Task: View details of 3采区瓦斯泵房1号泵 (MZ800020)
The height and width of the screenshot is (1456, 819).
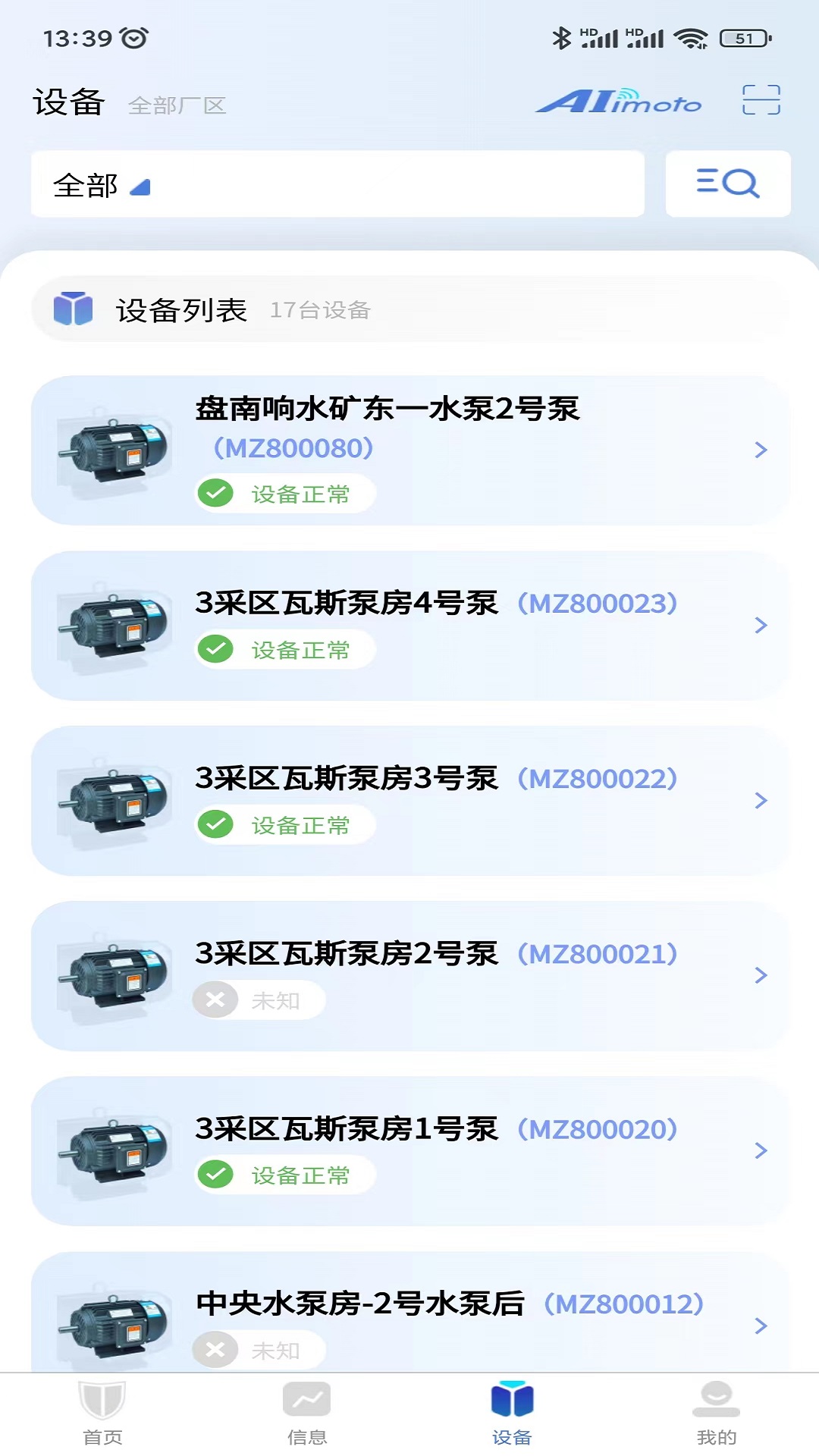Action: [x=409, y=1151]
